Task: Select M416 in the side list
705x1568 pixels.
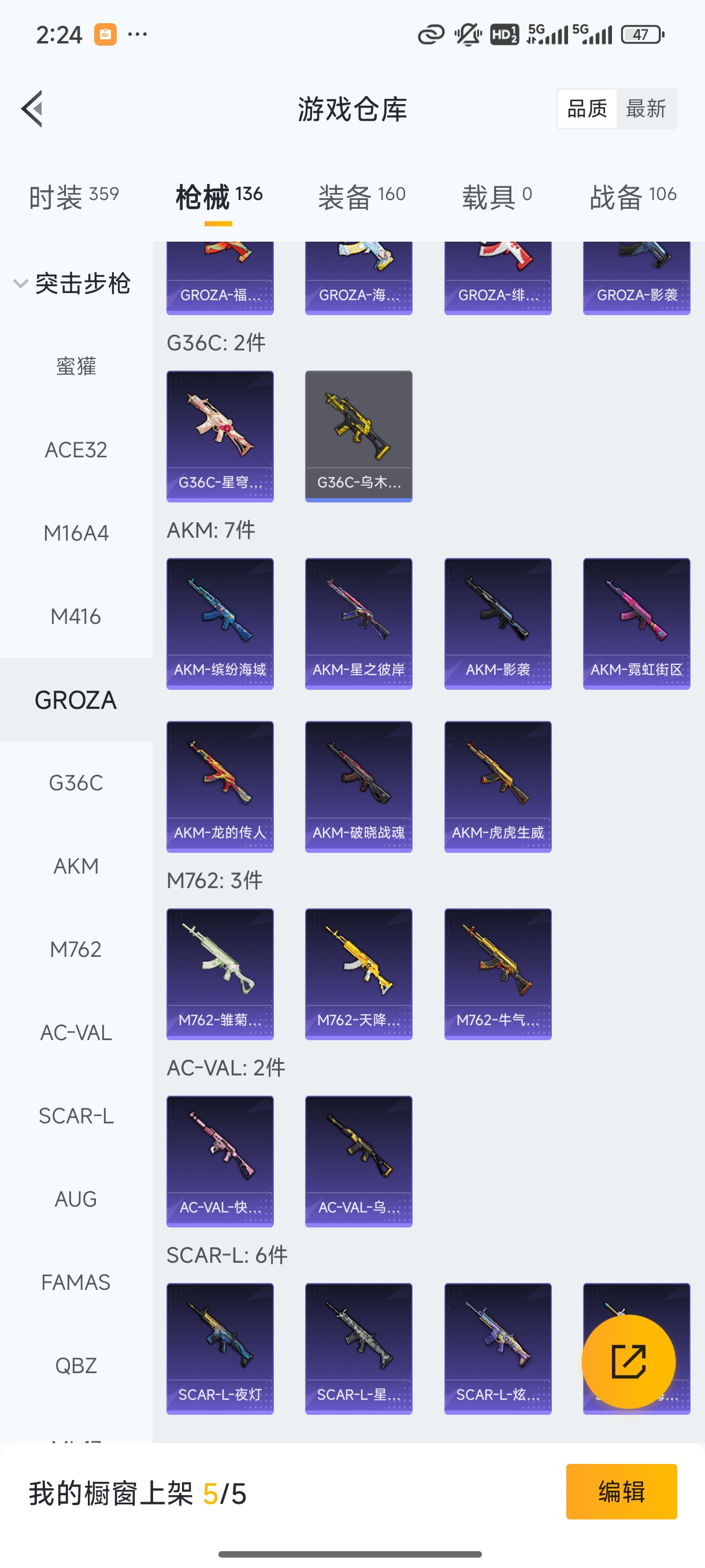Action: pos(76,616)
